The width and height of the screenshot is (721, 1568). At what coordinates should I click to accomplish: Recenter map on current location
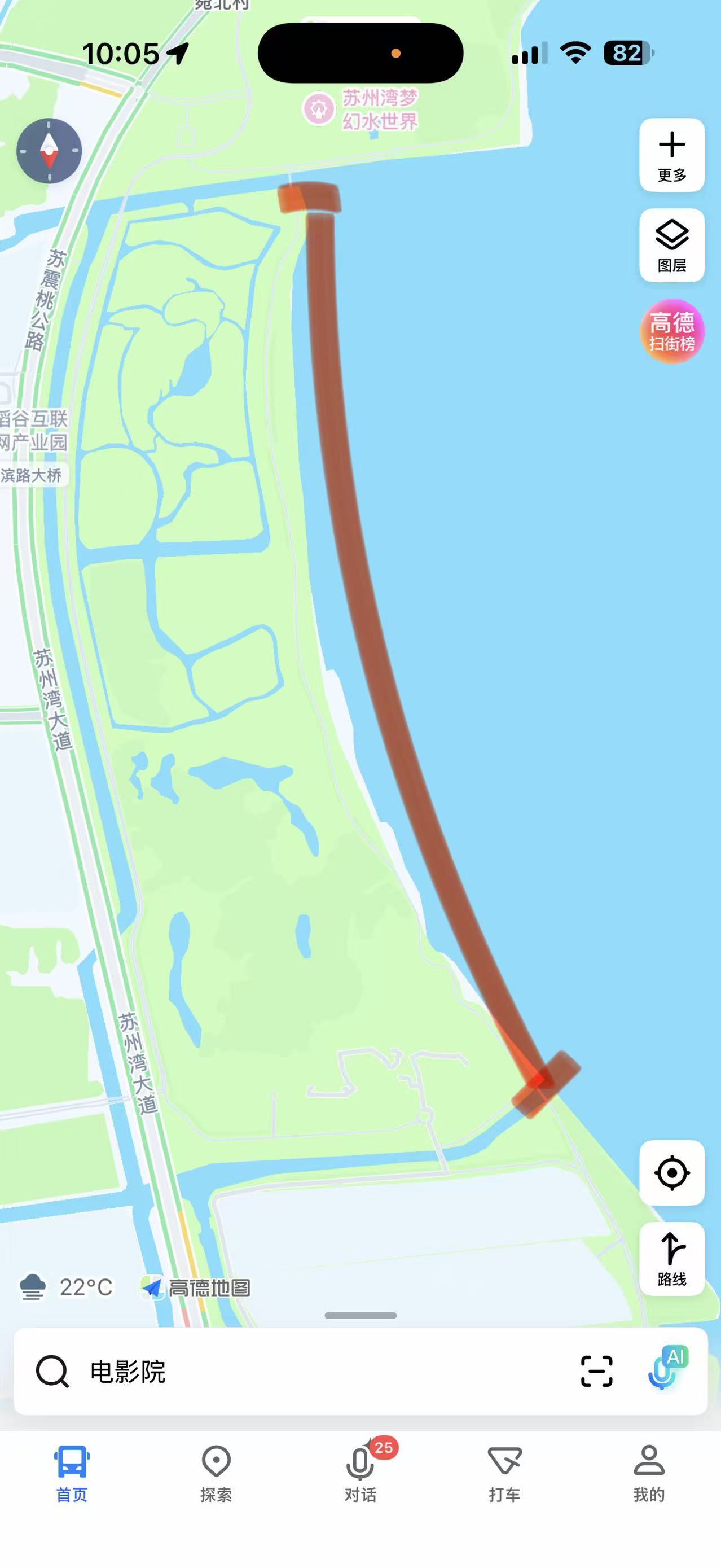672,1172
